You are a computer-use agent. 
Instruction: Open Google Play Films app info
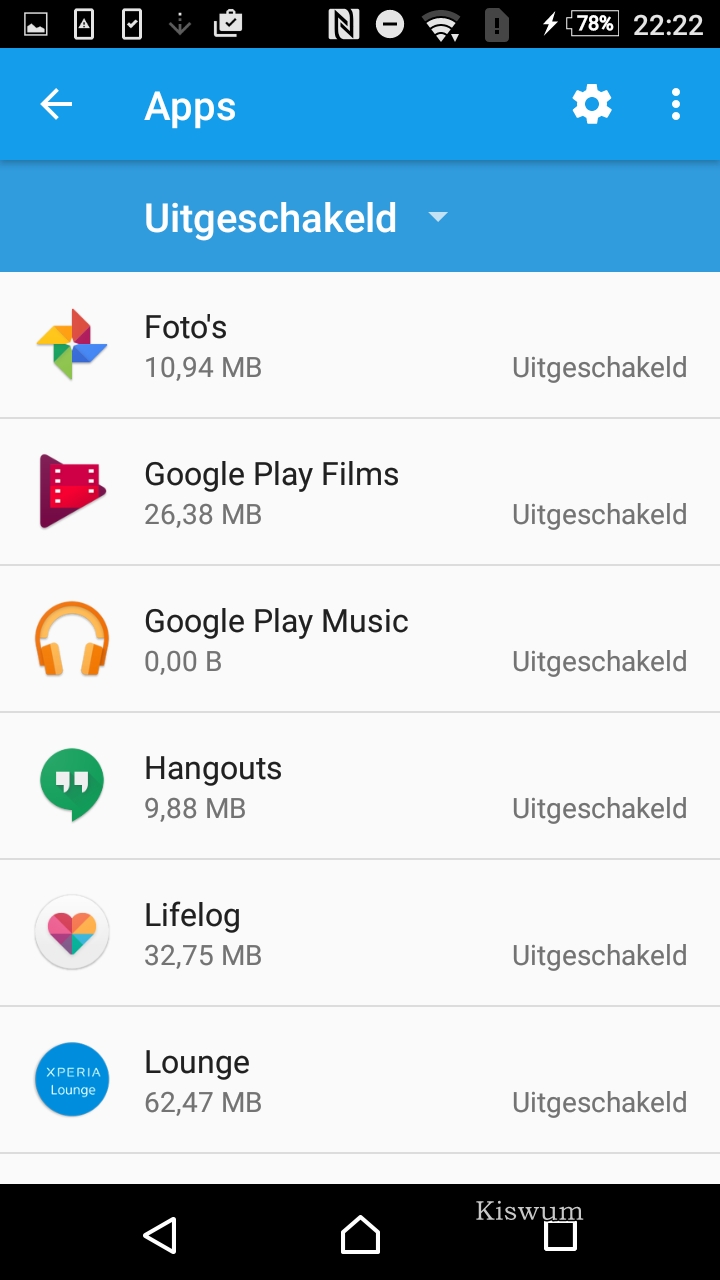pyautogui.click(x=360, y=492)
